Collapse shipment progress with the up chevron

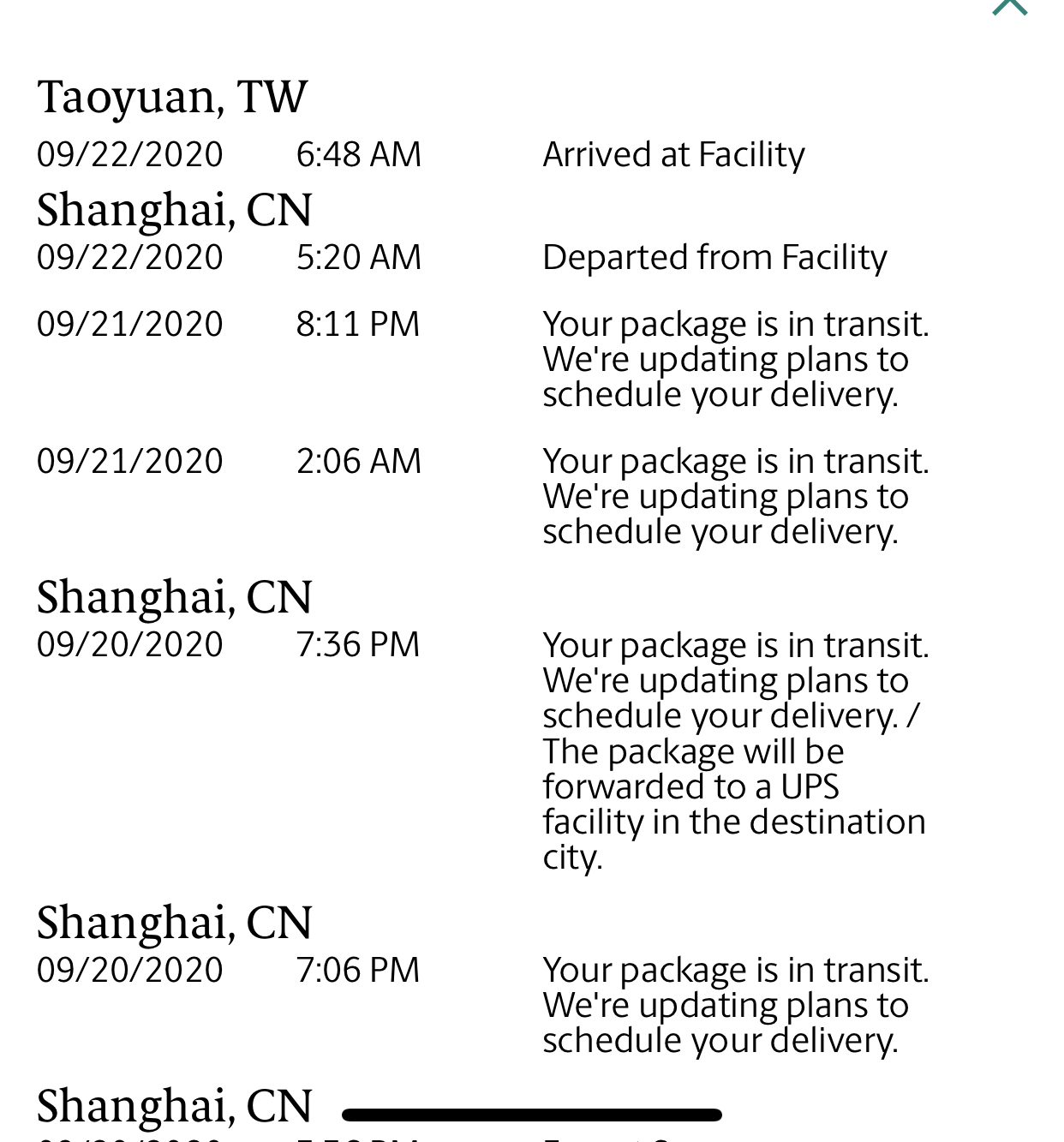pos(1009,8)
